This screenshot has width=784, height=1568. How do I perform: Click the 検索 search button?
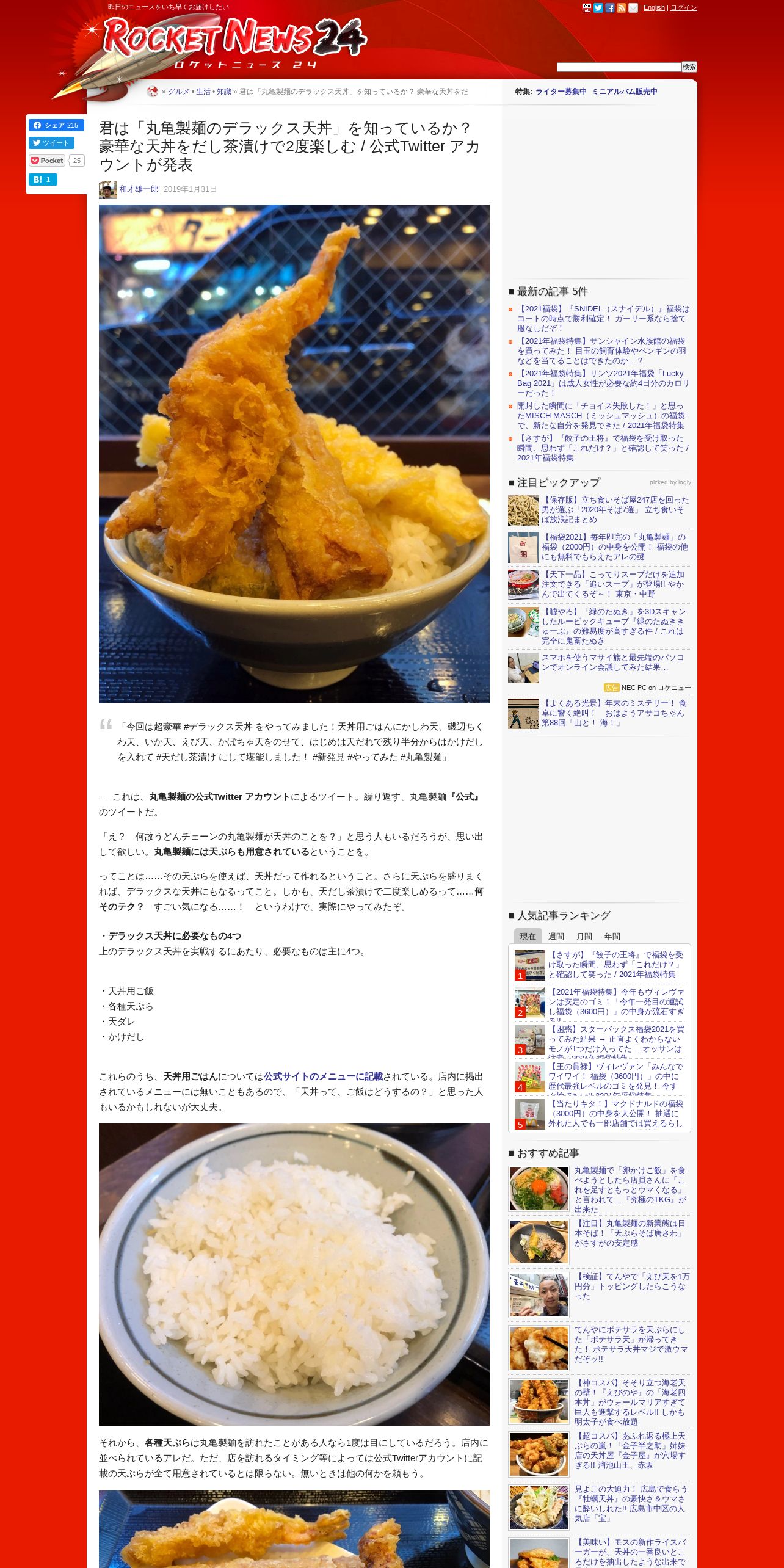point(689,67)
